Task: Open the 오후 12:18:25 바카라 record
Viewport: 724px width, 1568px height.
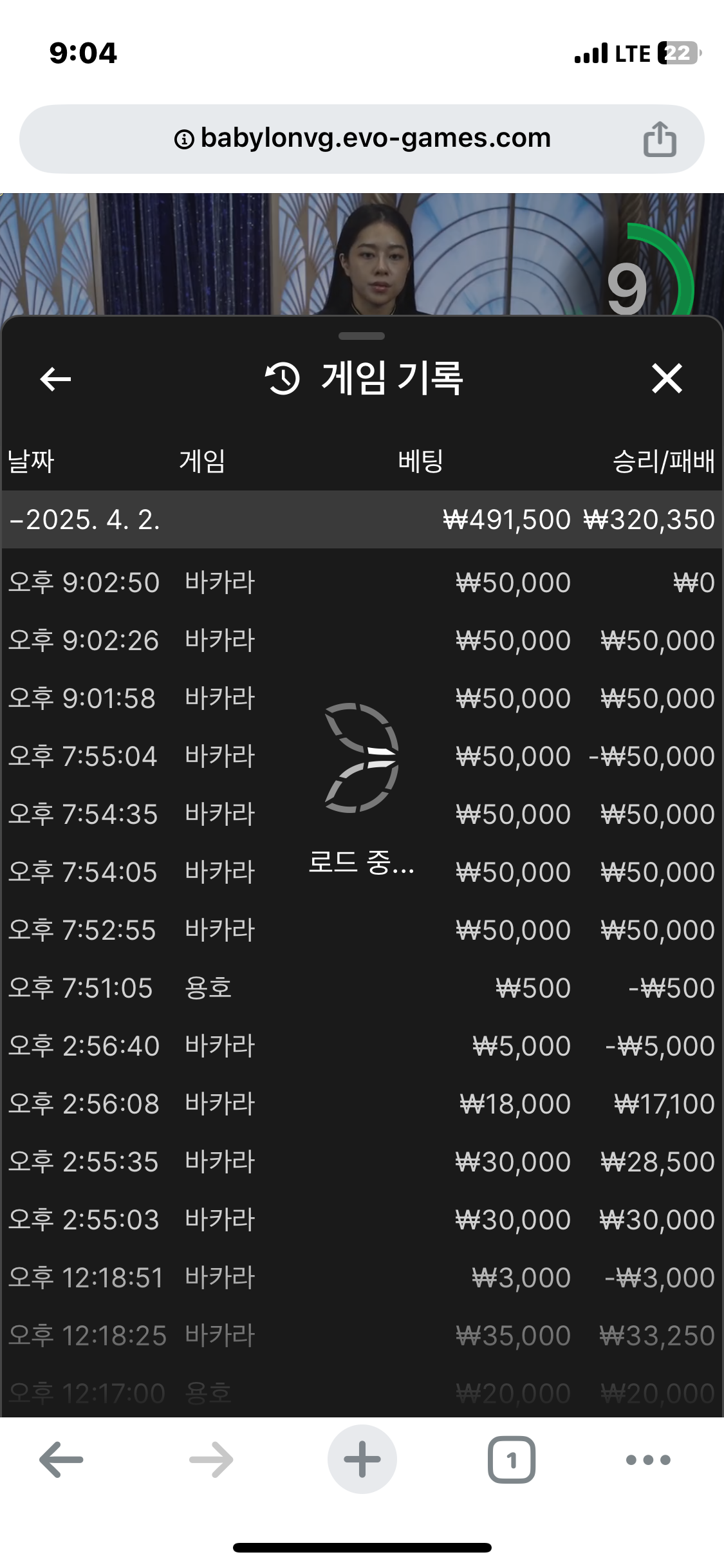Action: coord(360,1336)
